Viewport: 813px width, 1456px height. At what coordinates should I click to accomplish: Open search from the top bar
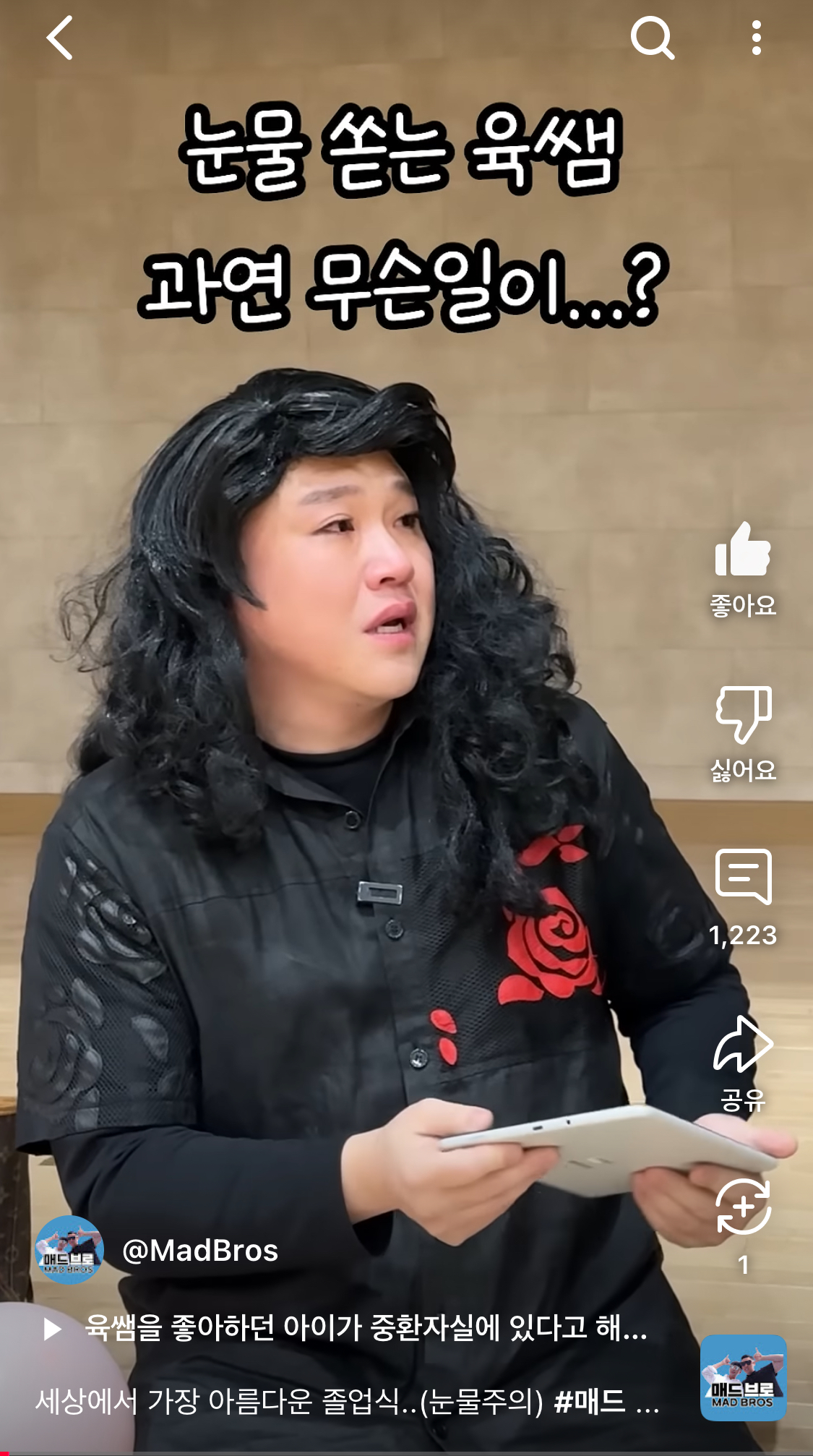652,38
